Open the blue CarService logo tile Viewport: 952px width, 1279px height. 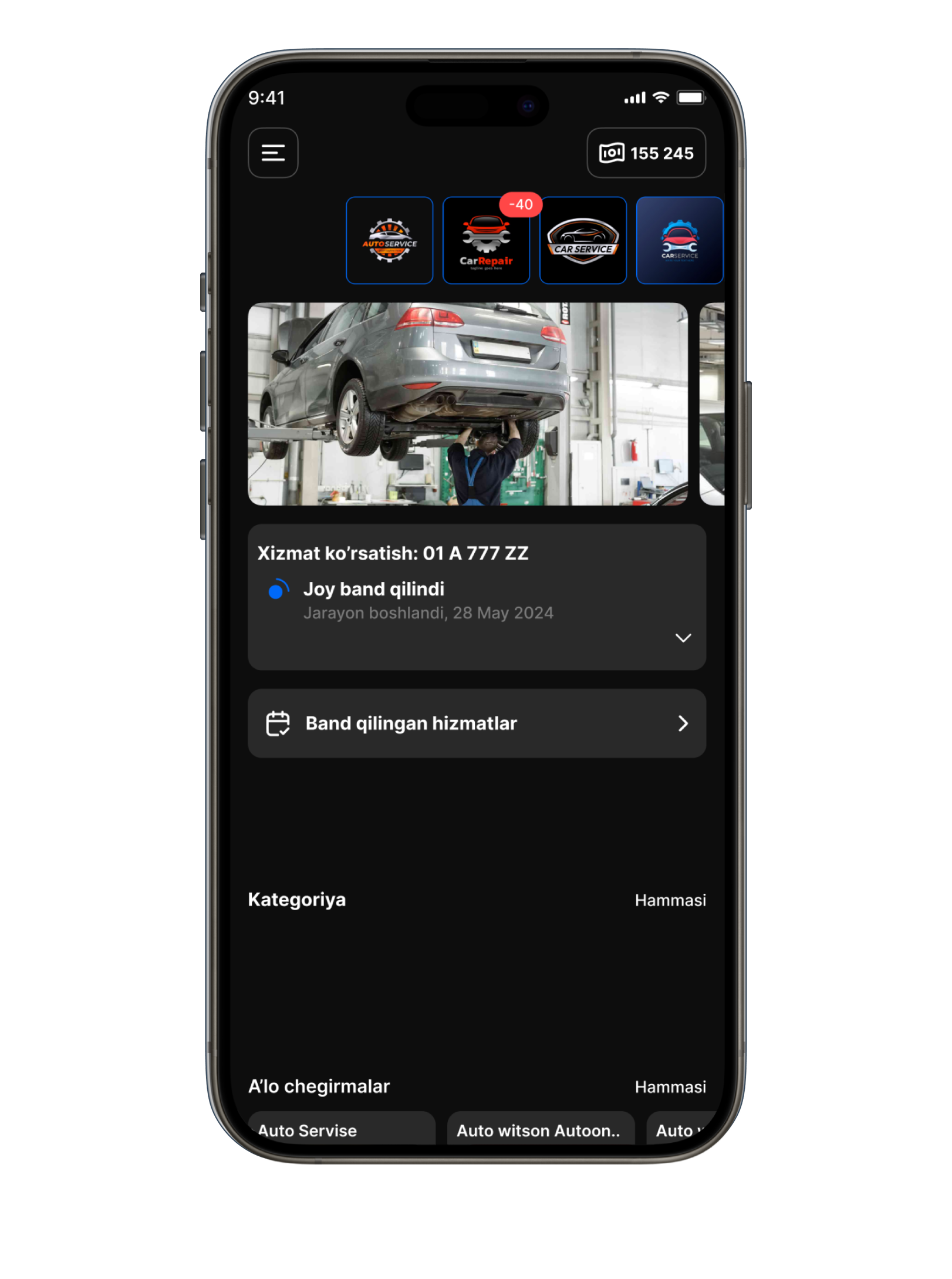click(x=679, y=241)
